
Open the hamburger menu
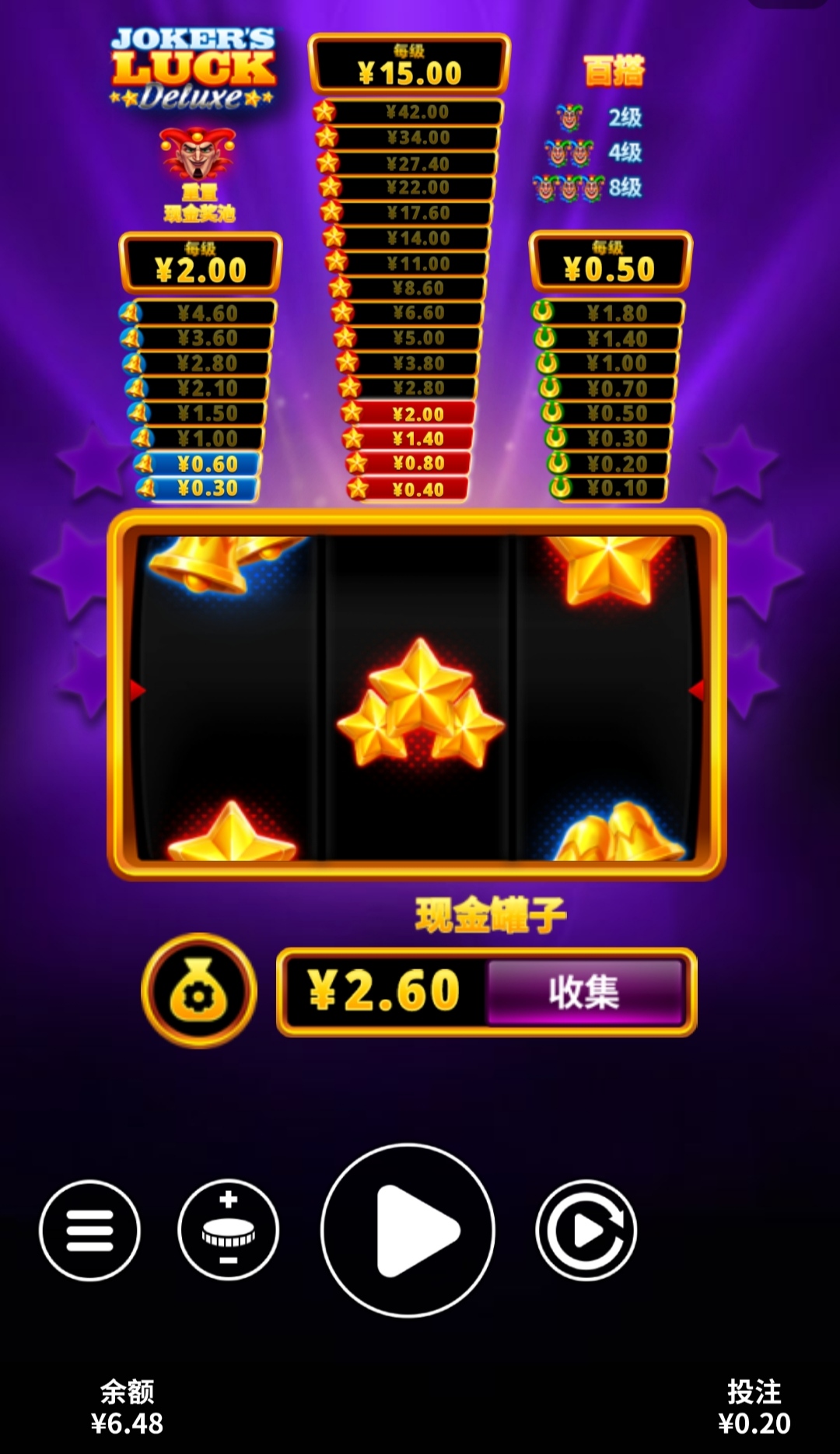pyautogui.click(x=89, y=1231)
